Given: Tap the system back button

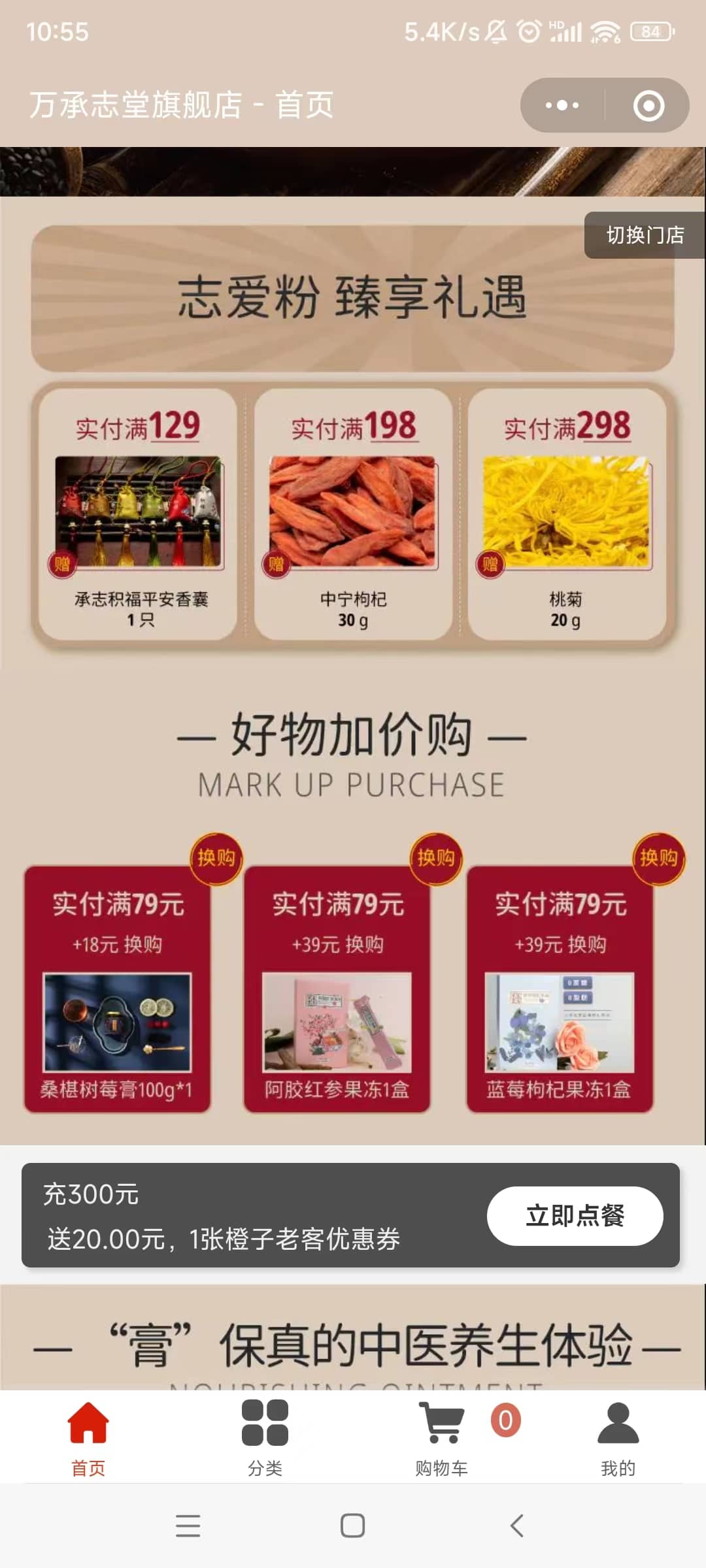Looking at the screenshot, I should [x=516, y=1526].
